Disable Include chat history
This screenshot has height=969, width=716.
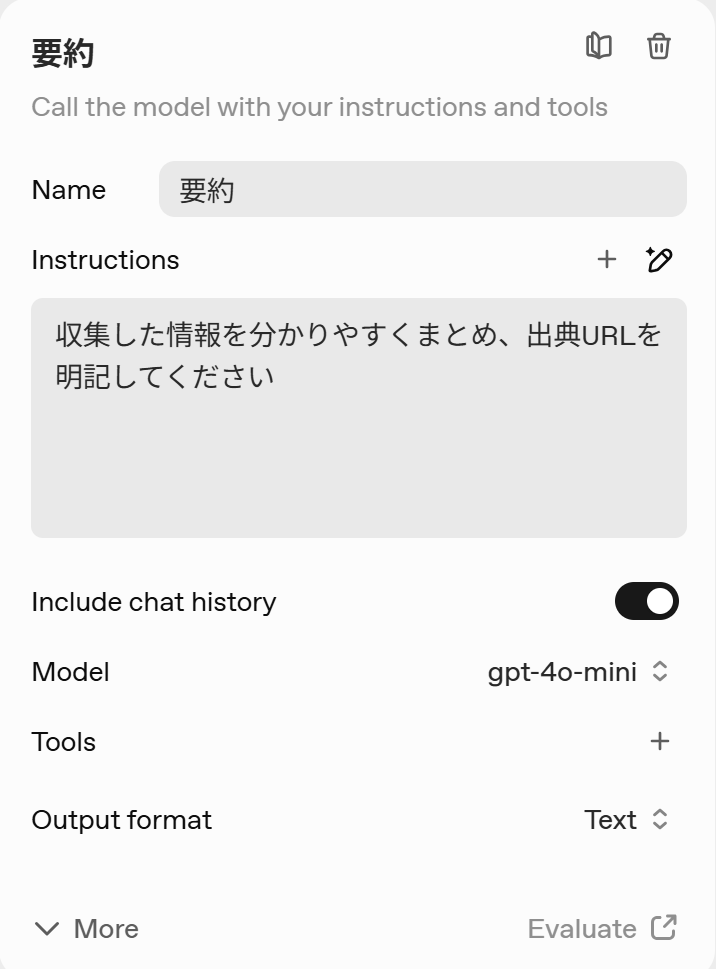coord(646,601)
